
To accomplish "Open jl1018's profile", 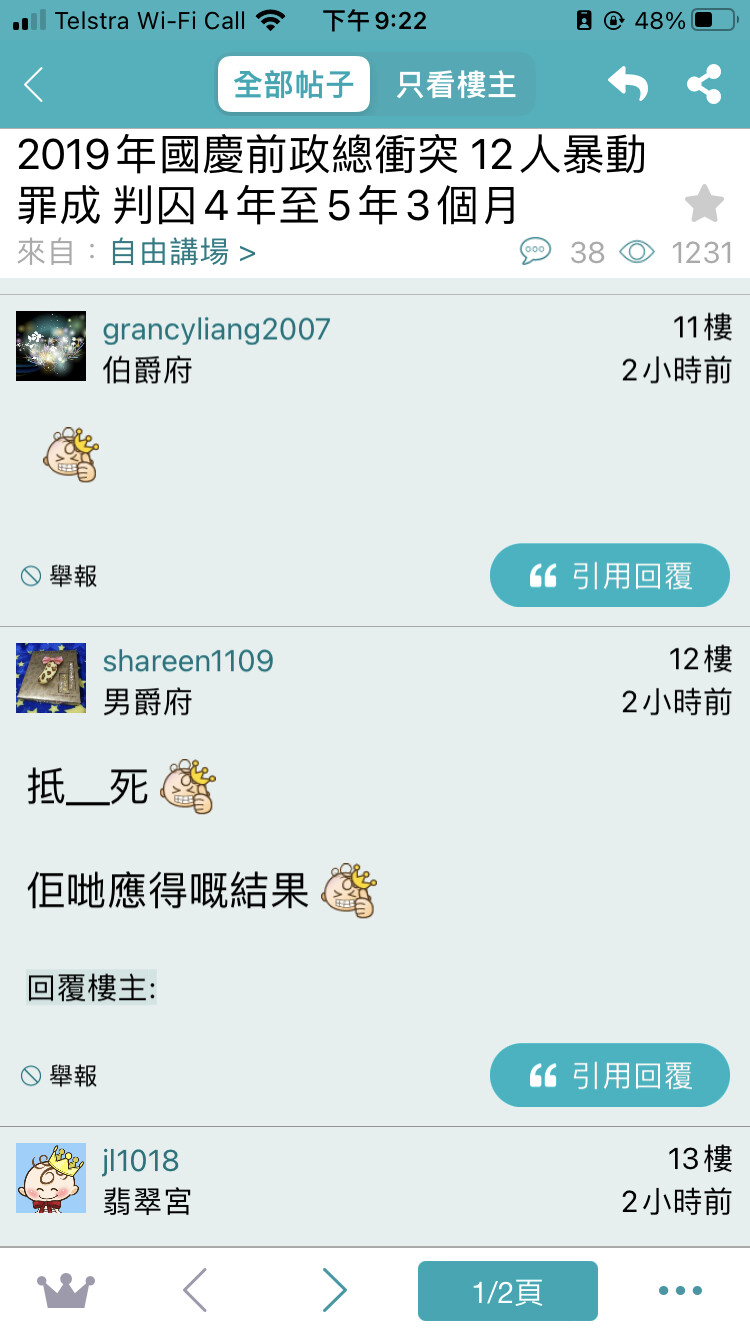I will click(141, 1160).
